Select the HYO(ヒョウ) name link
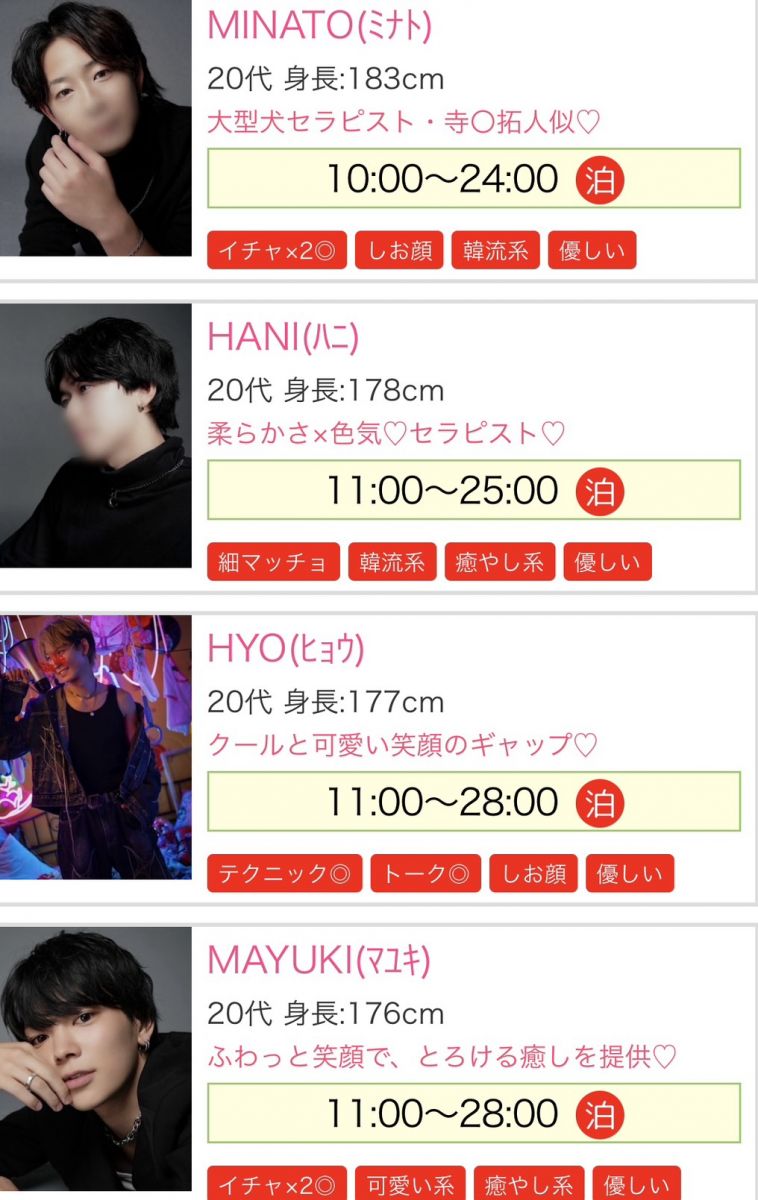 [285, 649]
